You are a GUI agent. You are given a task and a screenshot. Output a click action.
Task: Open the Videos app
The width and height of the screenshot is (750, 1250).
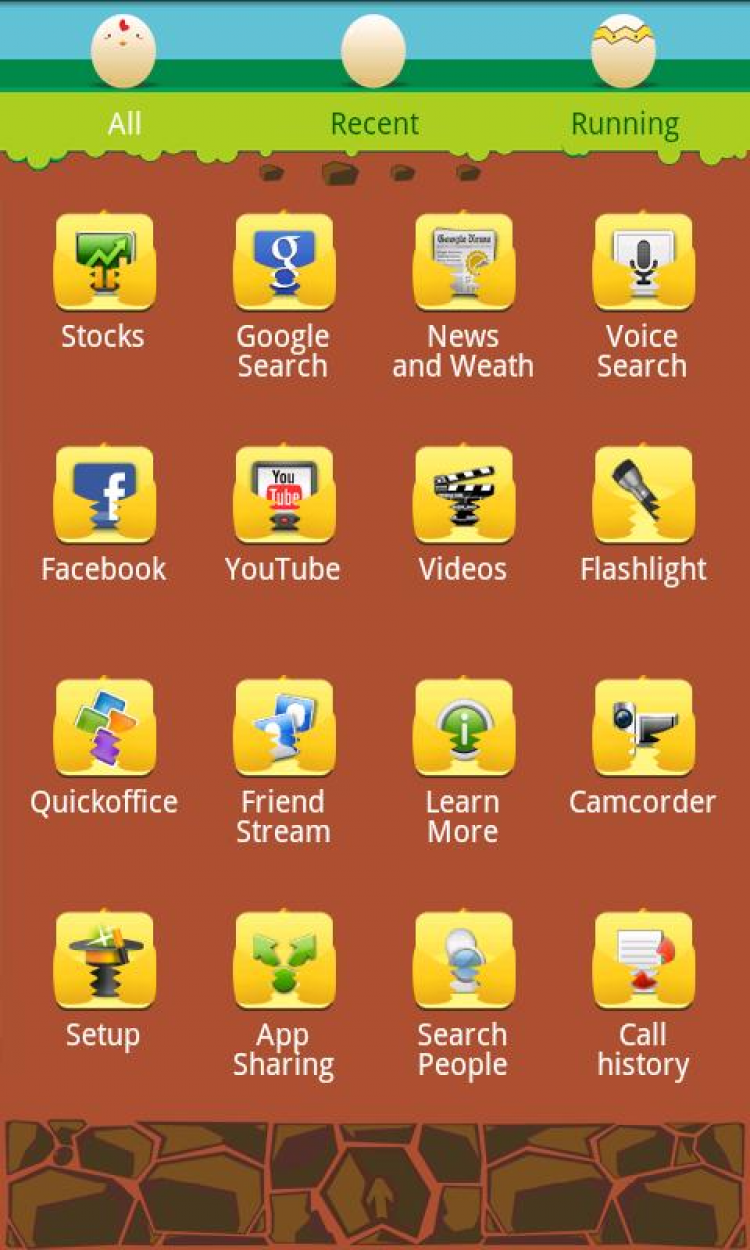(463, 495)
